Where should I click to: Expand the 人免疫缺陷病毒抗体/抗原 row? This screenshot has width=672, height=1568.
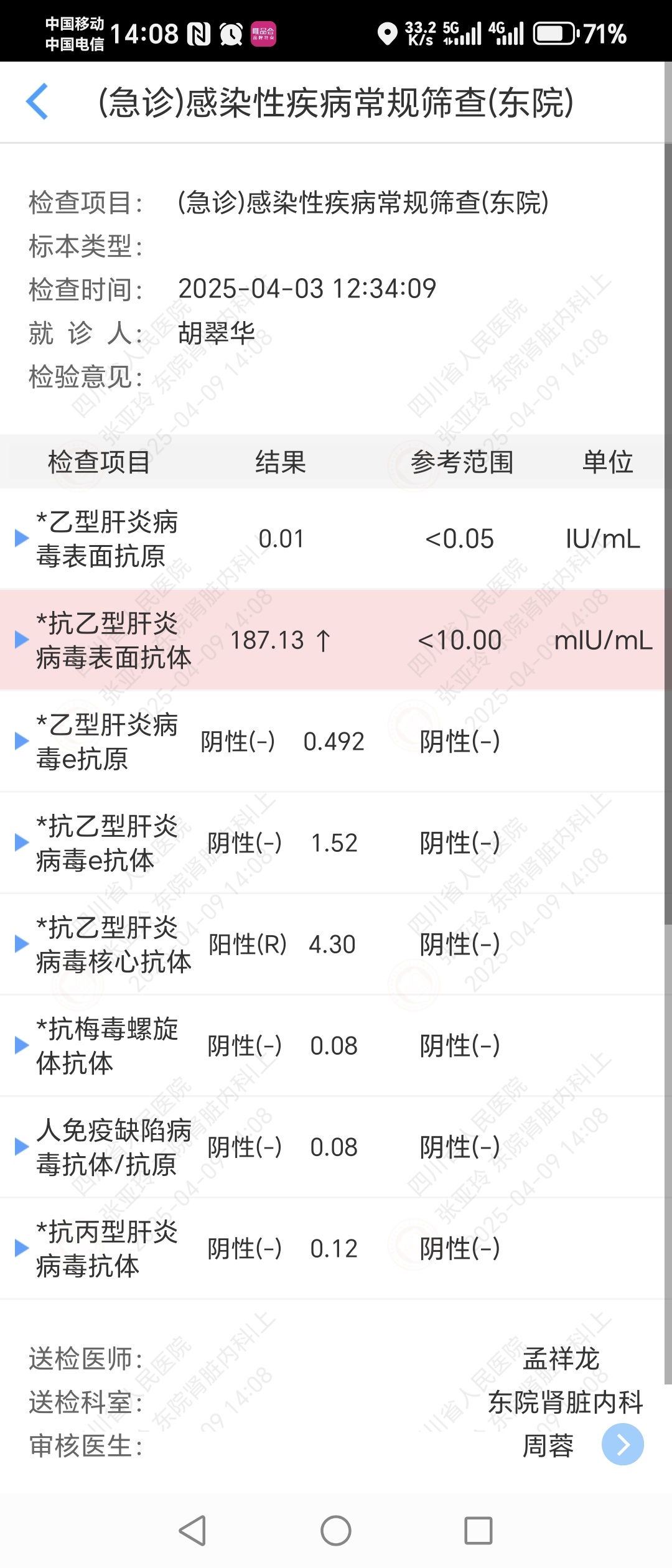click(22, 1147)
